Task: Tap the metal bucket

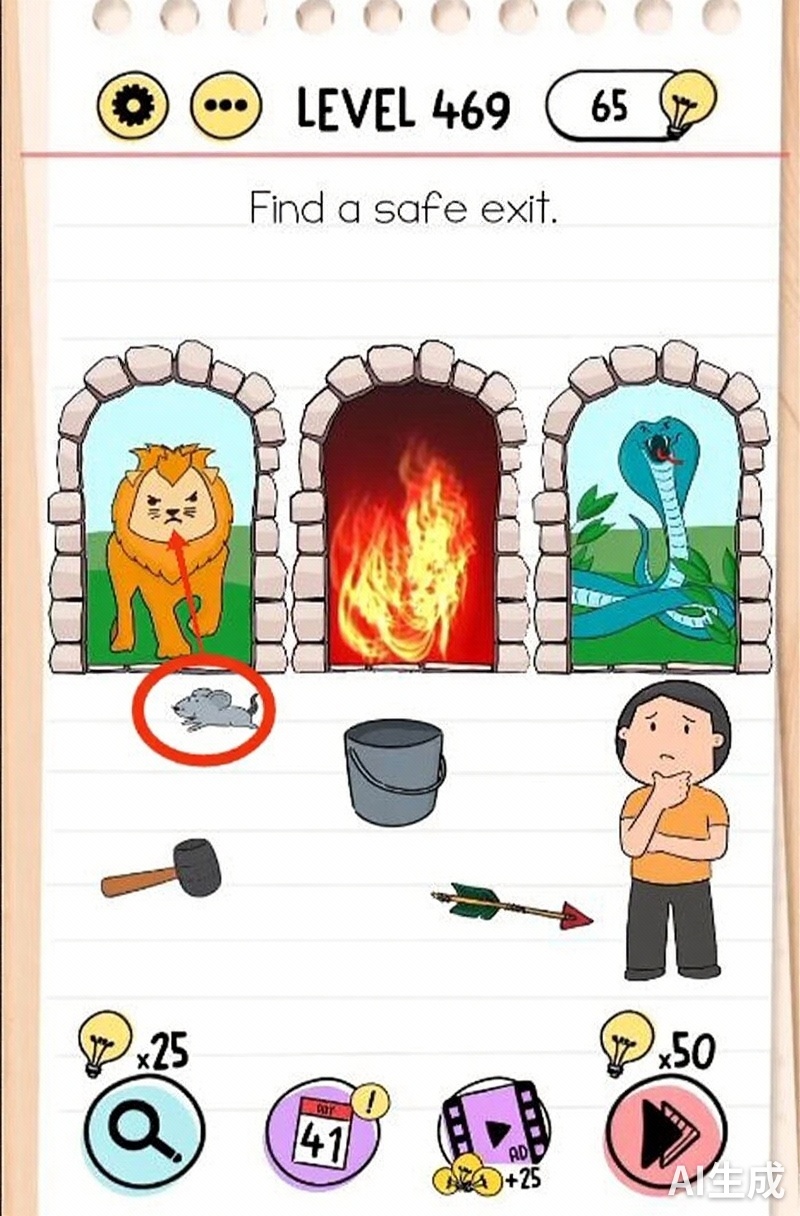Action: coord(394,771)
